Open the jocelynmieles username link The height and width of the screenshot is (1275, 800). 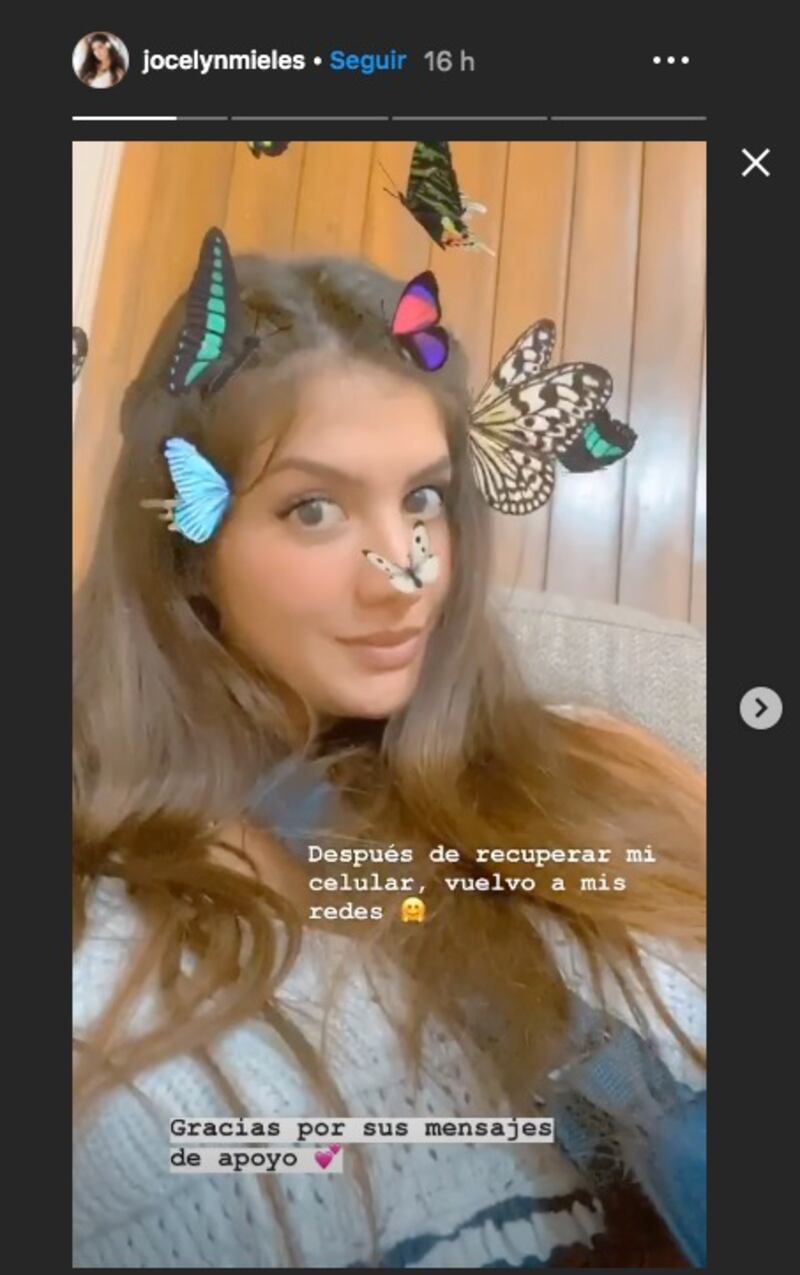[223, 61]
